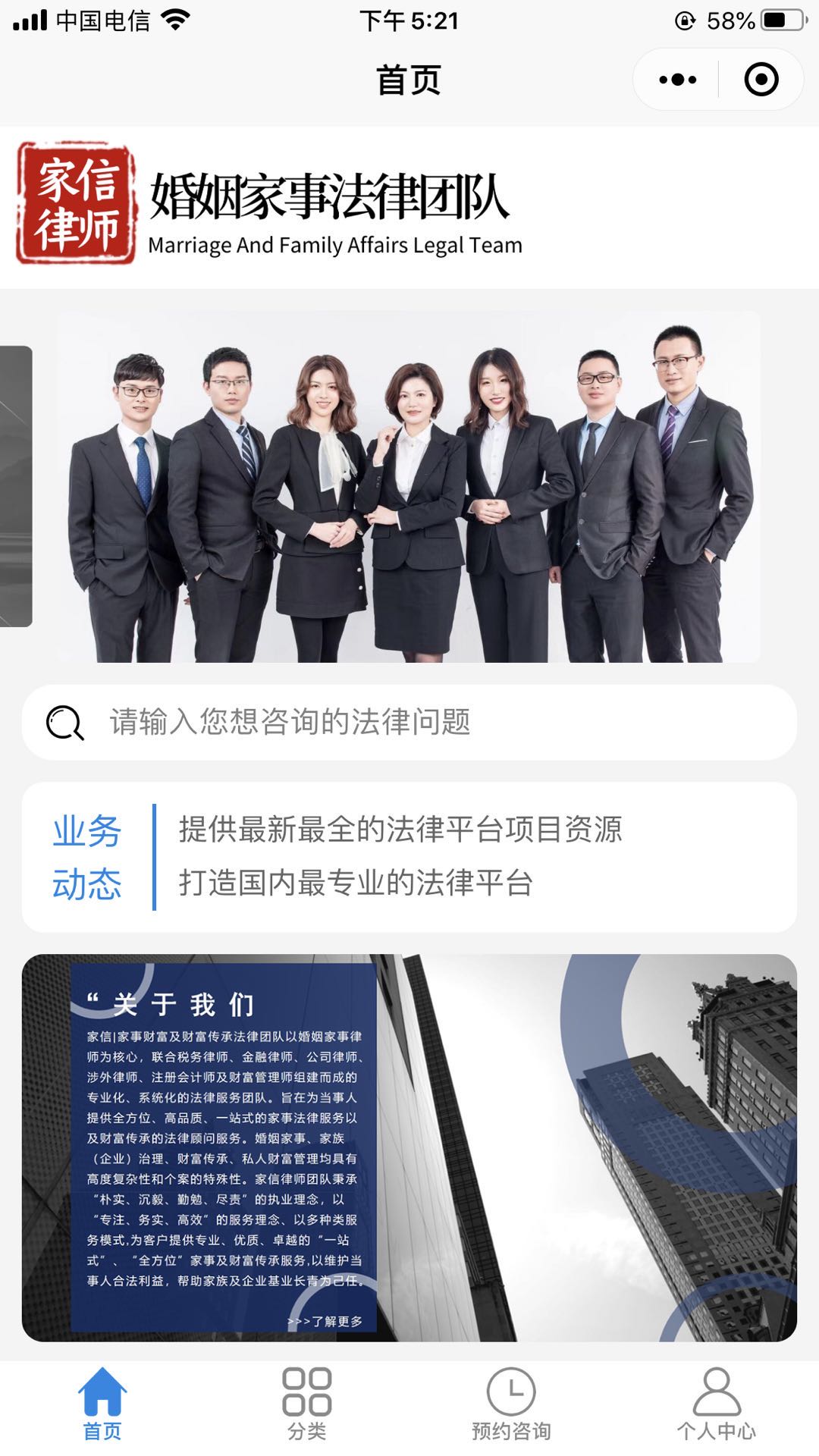This screenshot has height=1456, width=819.
Task: Open the 关于我们 about card
Action: coord(409,1147)
